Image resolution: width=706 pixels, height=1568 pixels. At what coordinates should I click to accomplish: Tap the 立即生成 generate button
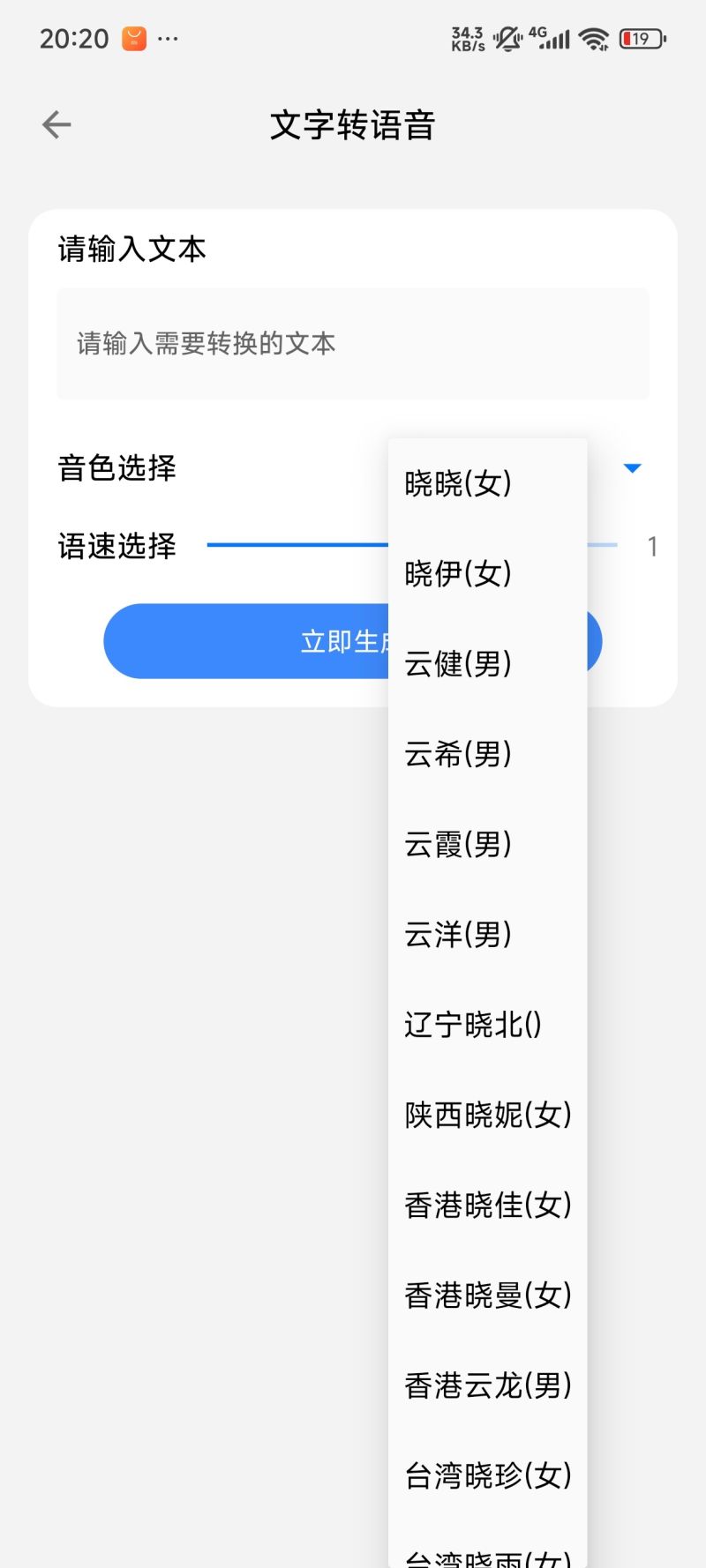pyautogui.click(x=247, y=641)
